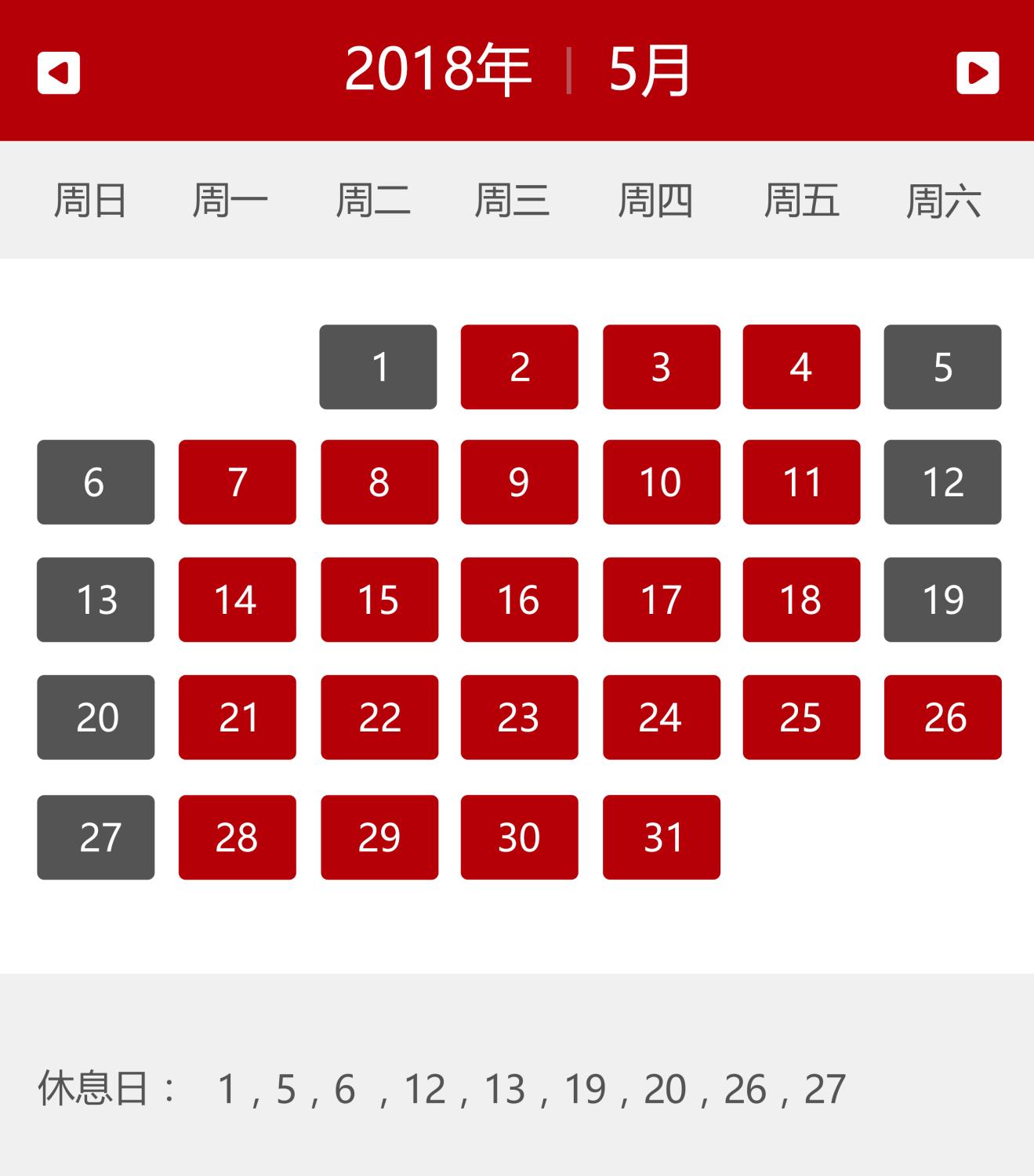Screen dimensions: 1034x1176
Task: Click May 15 on the calendar
Action: click(x=378, y=601)
